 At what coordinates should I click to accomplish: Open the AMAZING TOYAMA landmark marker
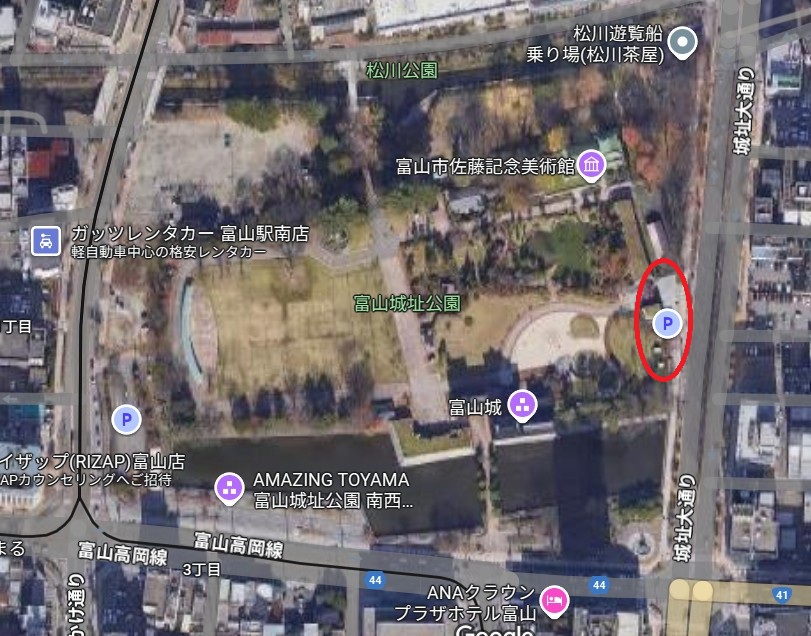[x=230, y=488]
